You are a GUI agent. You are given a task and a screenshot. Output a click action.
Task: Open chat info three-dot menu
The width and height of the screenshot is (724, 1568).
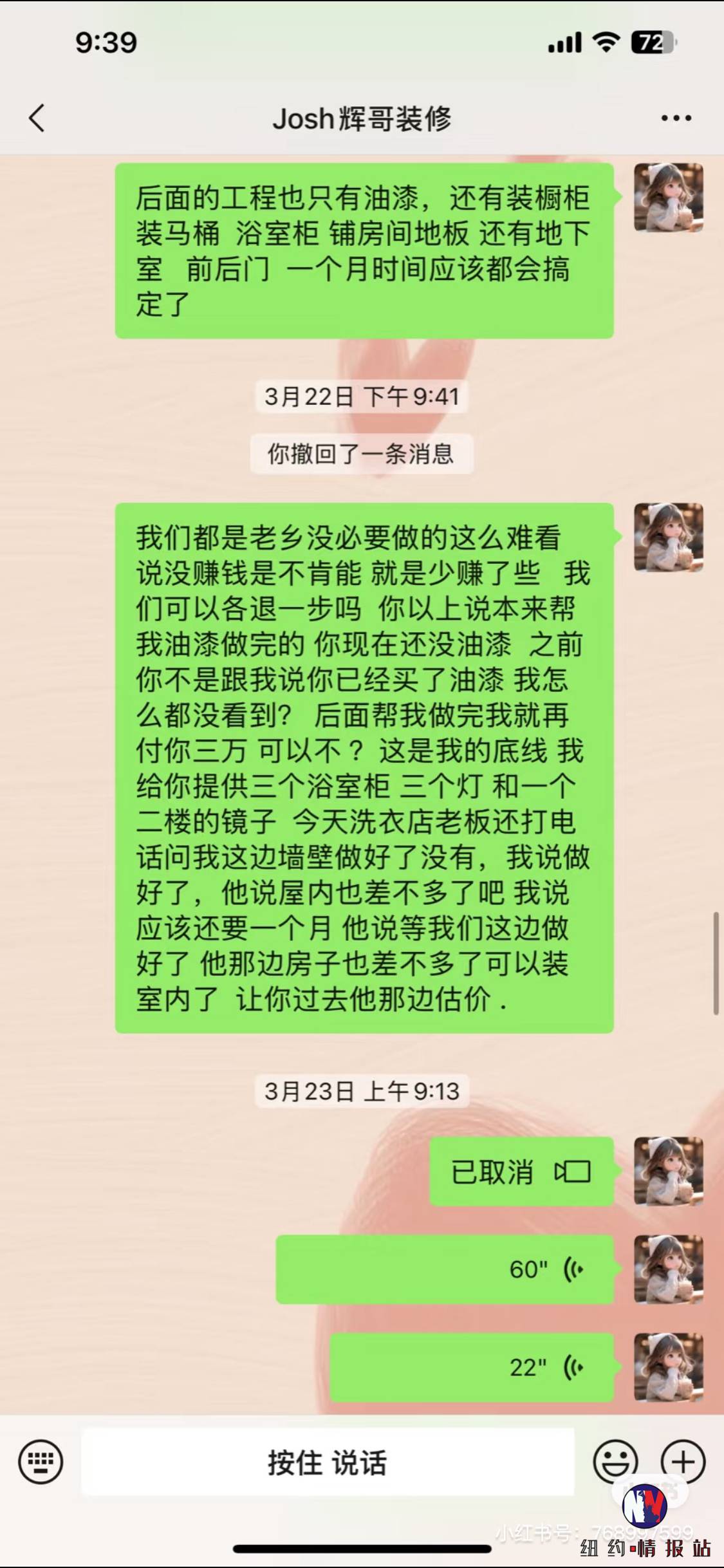tap(676, 118)
